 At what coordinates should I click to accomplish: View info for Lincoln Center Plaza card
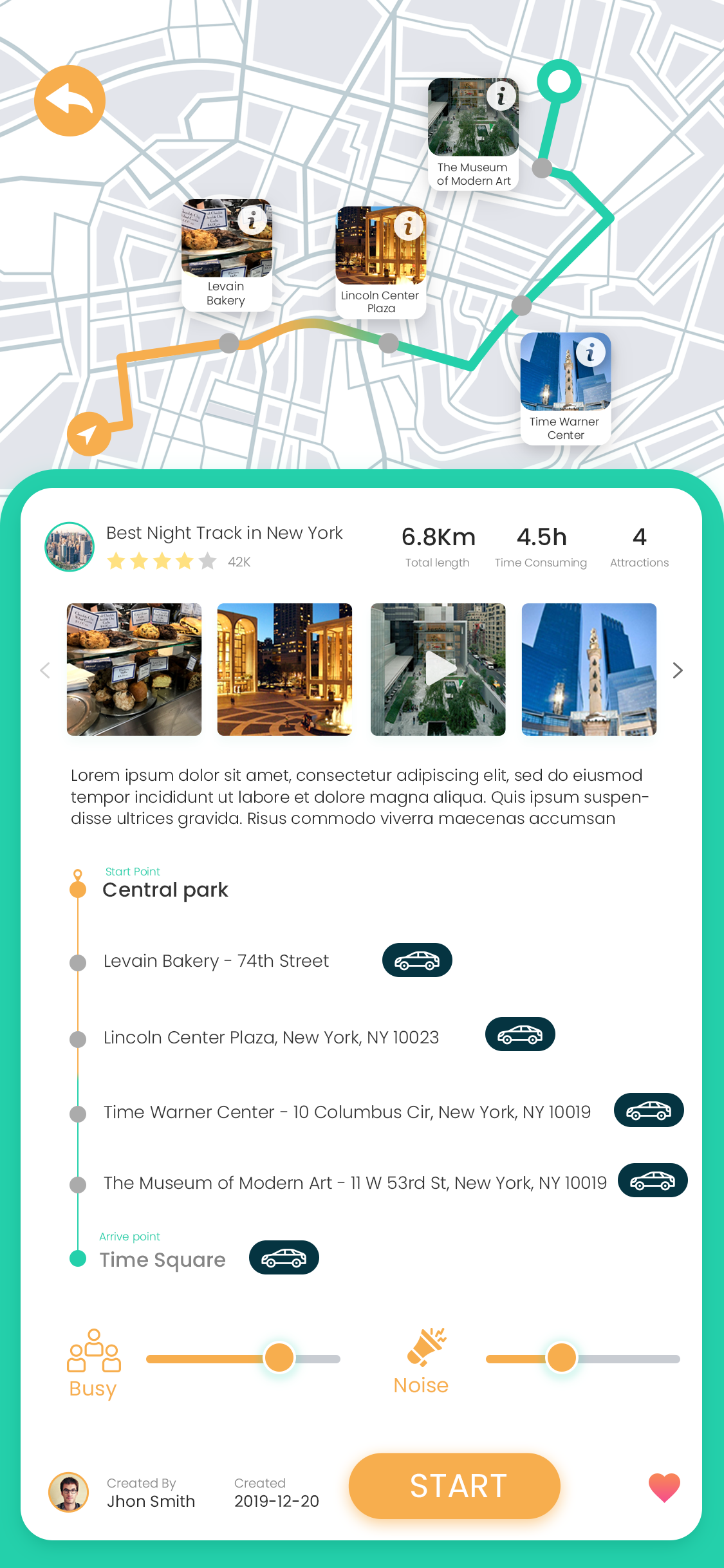tap(408, 226)
